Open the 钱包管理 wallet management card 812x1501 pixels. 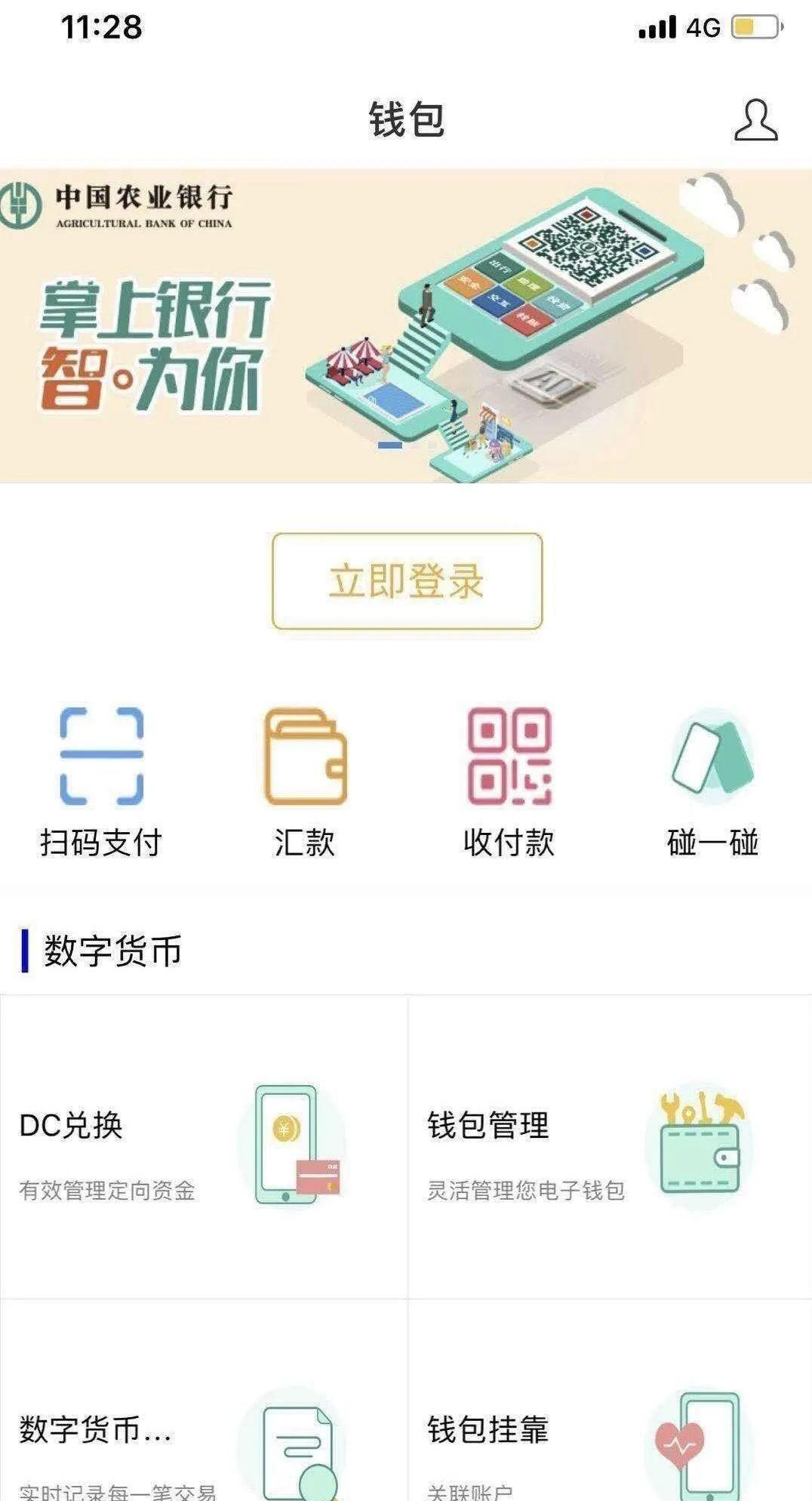tap(610, 1146)
